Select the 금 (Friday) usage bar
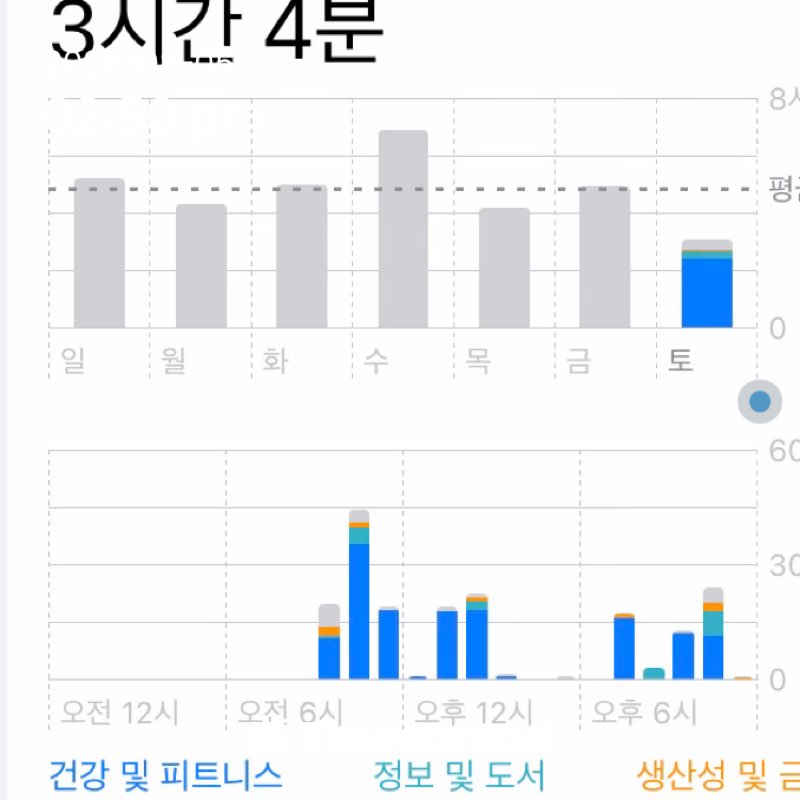Screen dimensions: 800x800 pyautogui.click(x=605, y=257)
